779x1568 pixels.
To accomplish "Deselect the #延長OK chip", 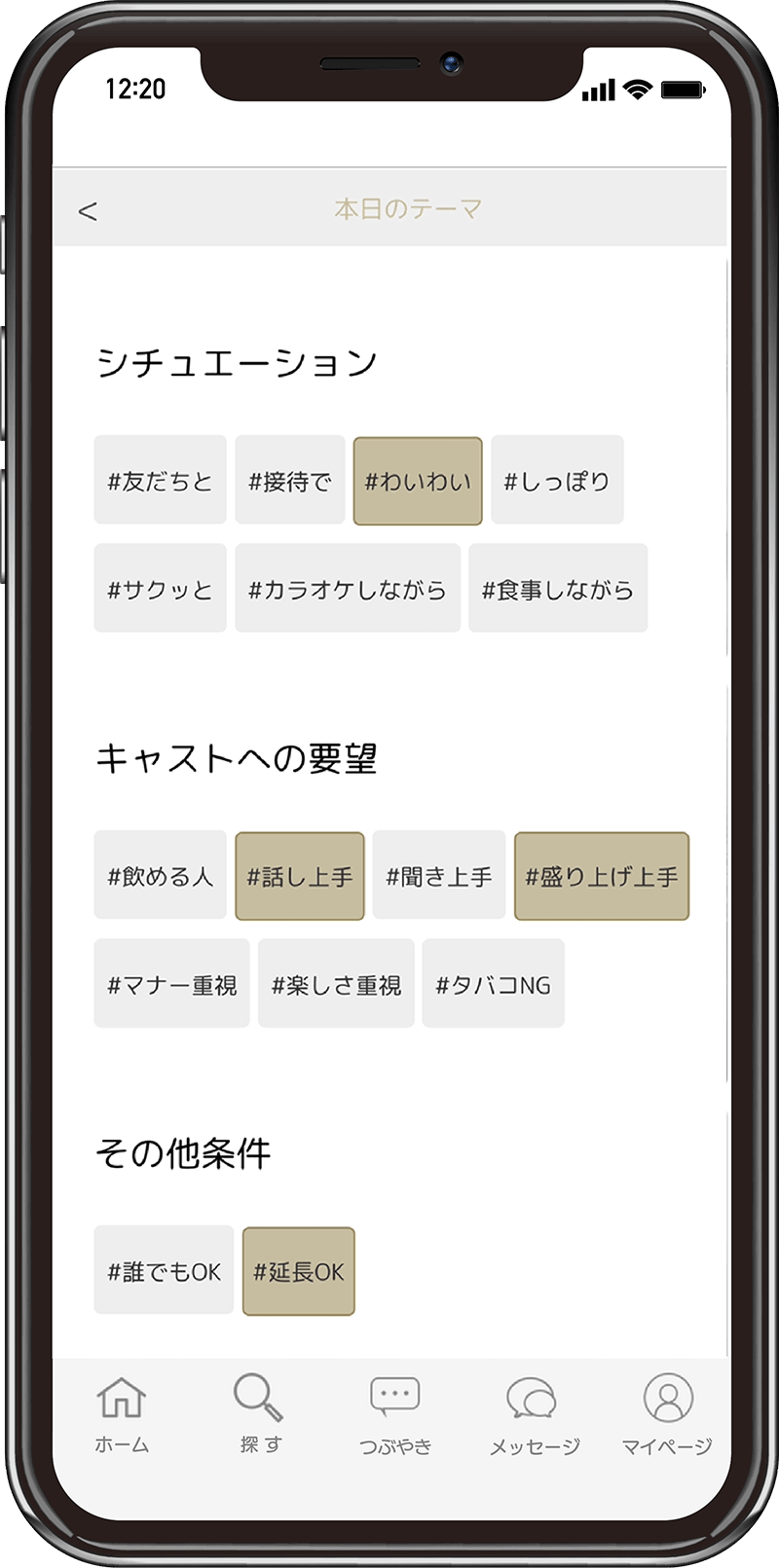I will [x=299, y=1271].
